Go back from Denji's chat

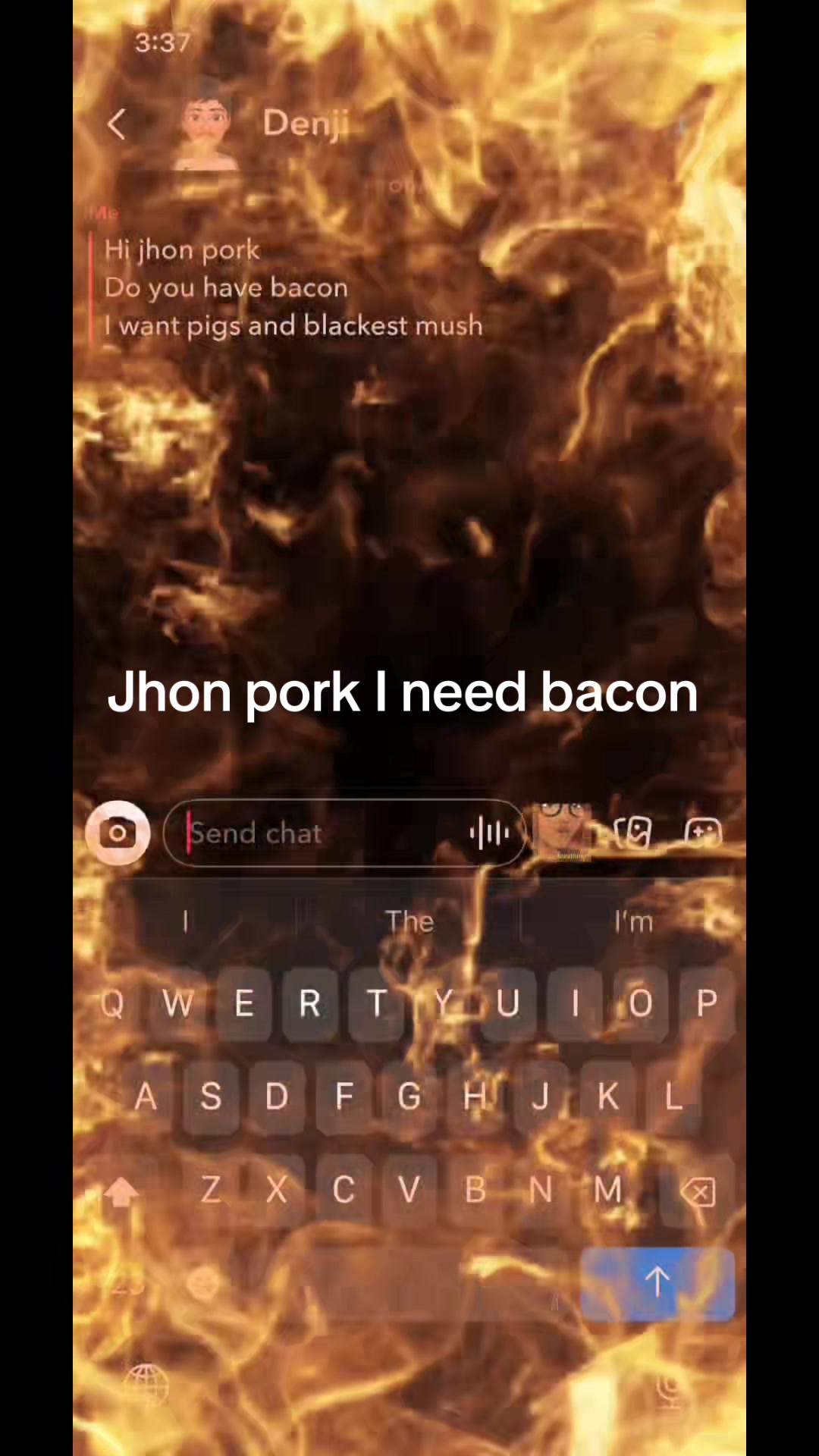coord(117,124)
